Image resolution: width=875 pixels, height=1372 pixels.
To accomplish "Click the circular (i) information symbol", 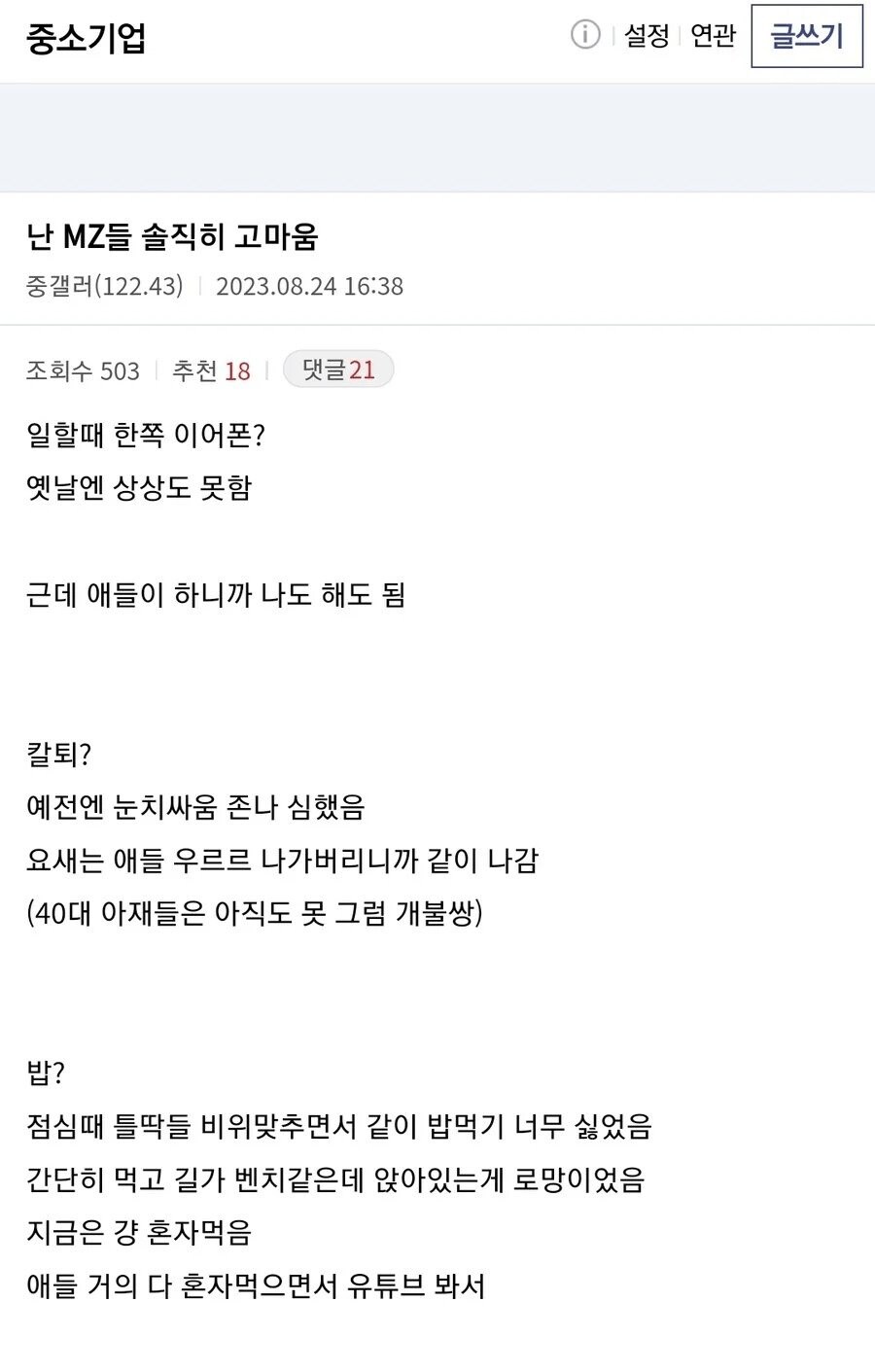I will (584, 36).
